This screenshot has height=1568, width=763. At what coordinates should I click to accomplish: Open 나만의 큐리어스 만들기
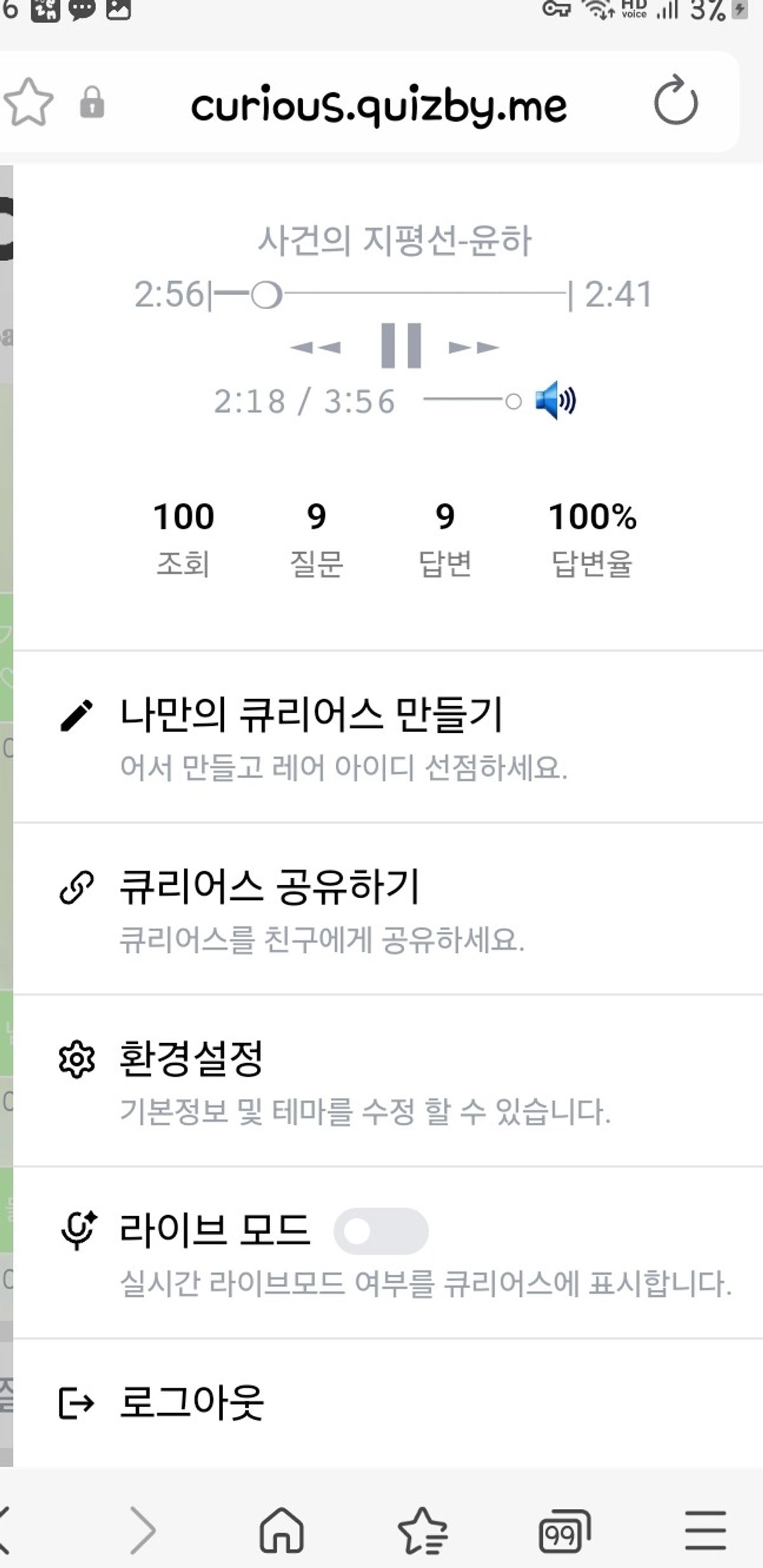pos(312,716)
